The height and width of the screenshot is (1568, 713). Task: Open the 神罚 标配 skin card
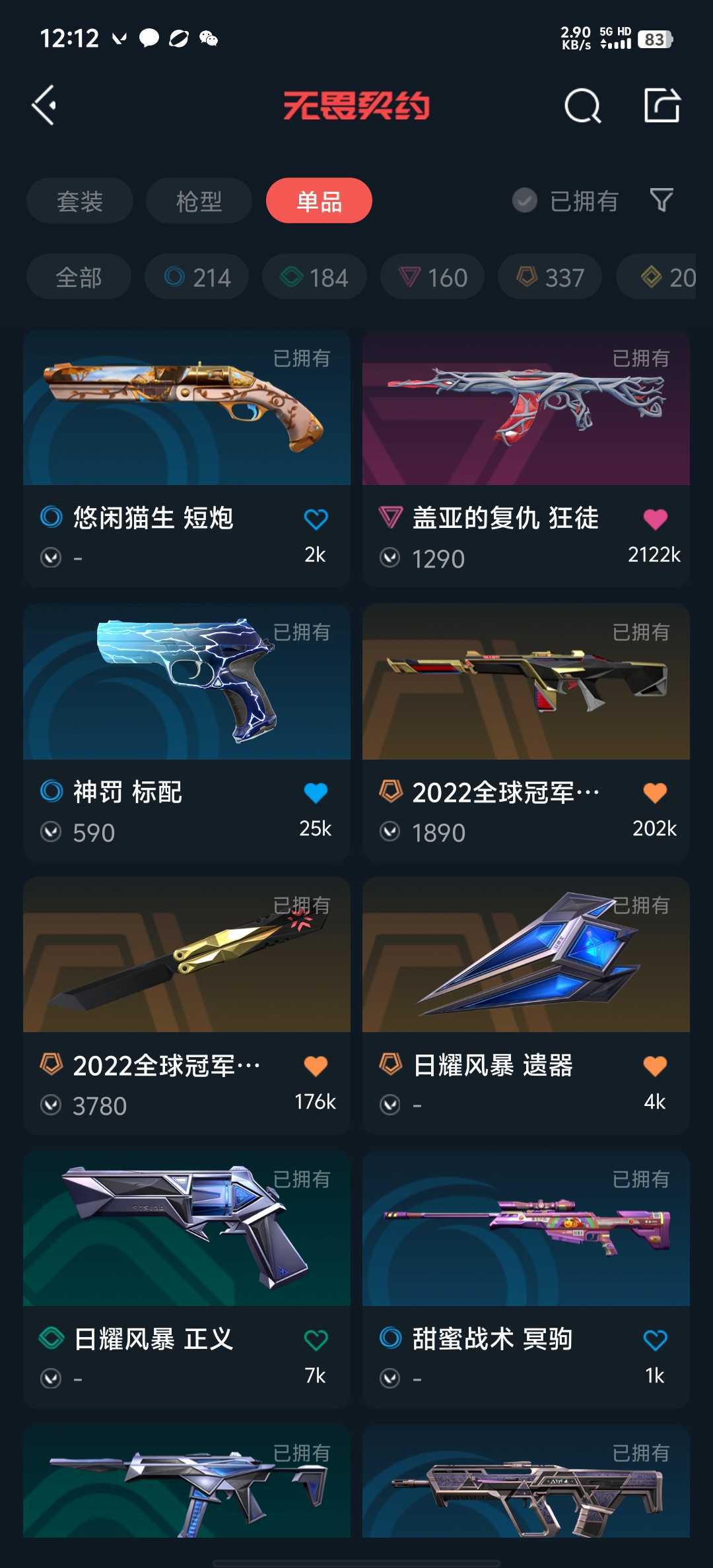pos(187,683)
